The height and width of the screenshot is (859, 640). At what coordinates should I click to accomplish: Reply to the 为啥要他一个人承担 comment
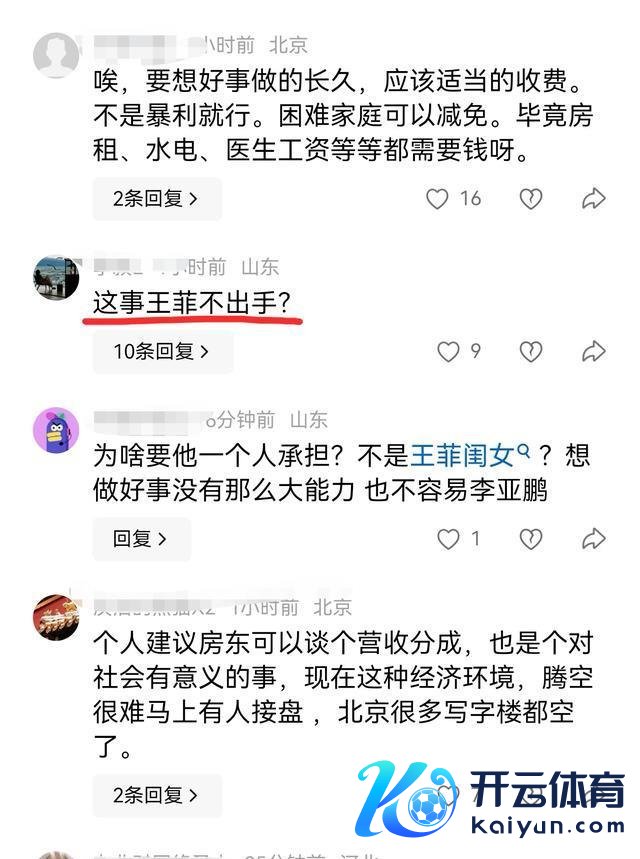(x=140, y=539)
